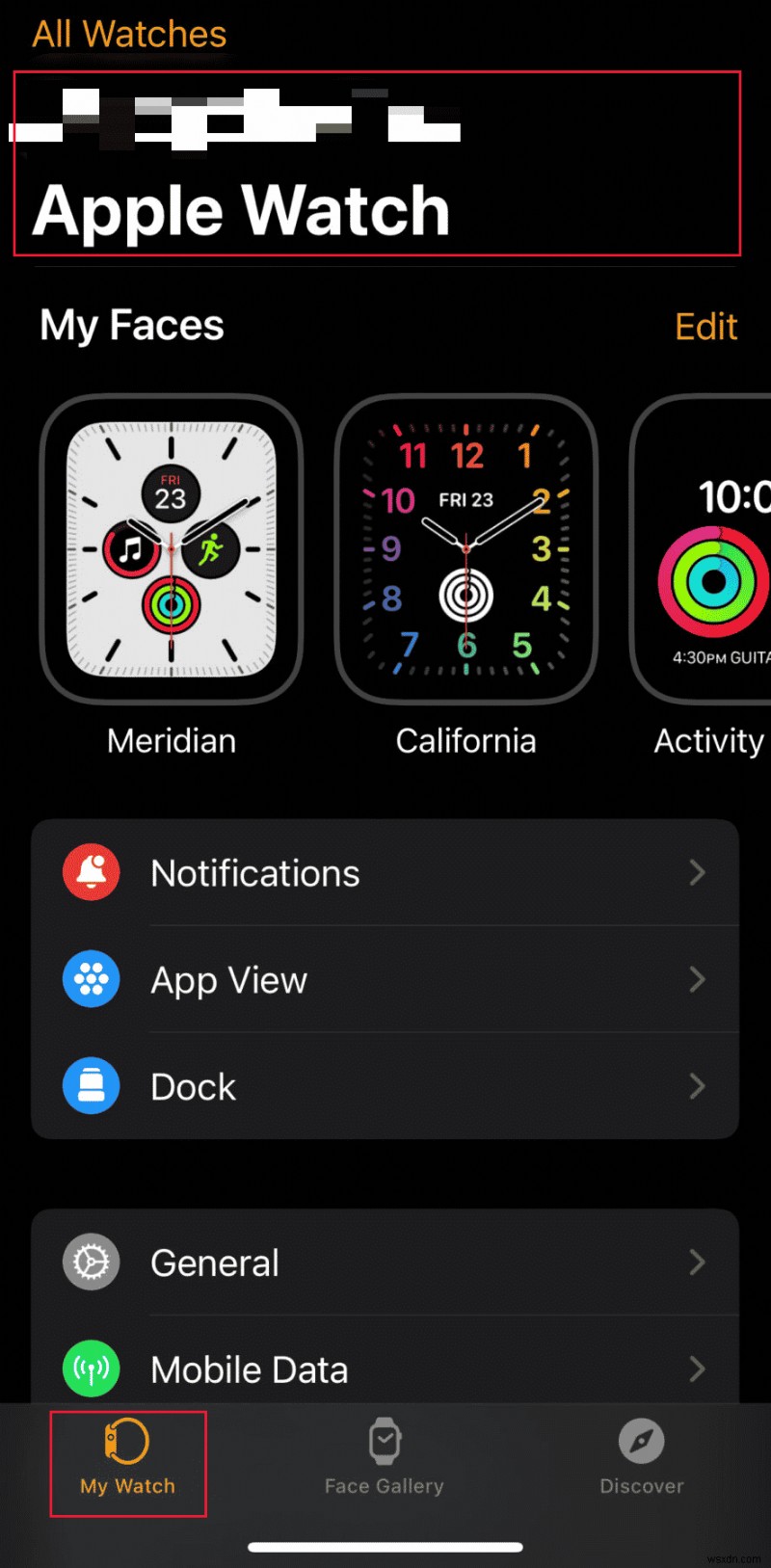Tap the General settings gear icon
The image size is (771, 1568).
tap(91, 1262)
